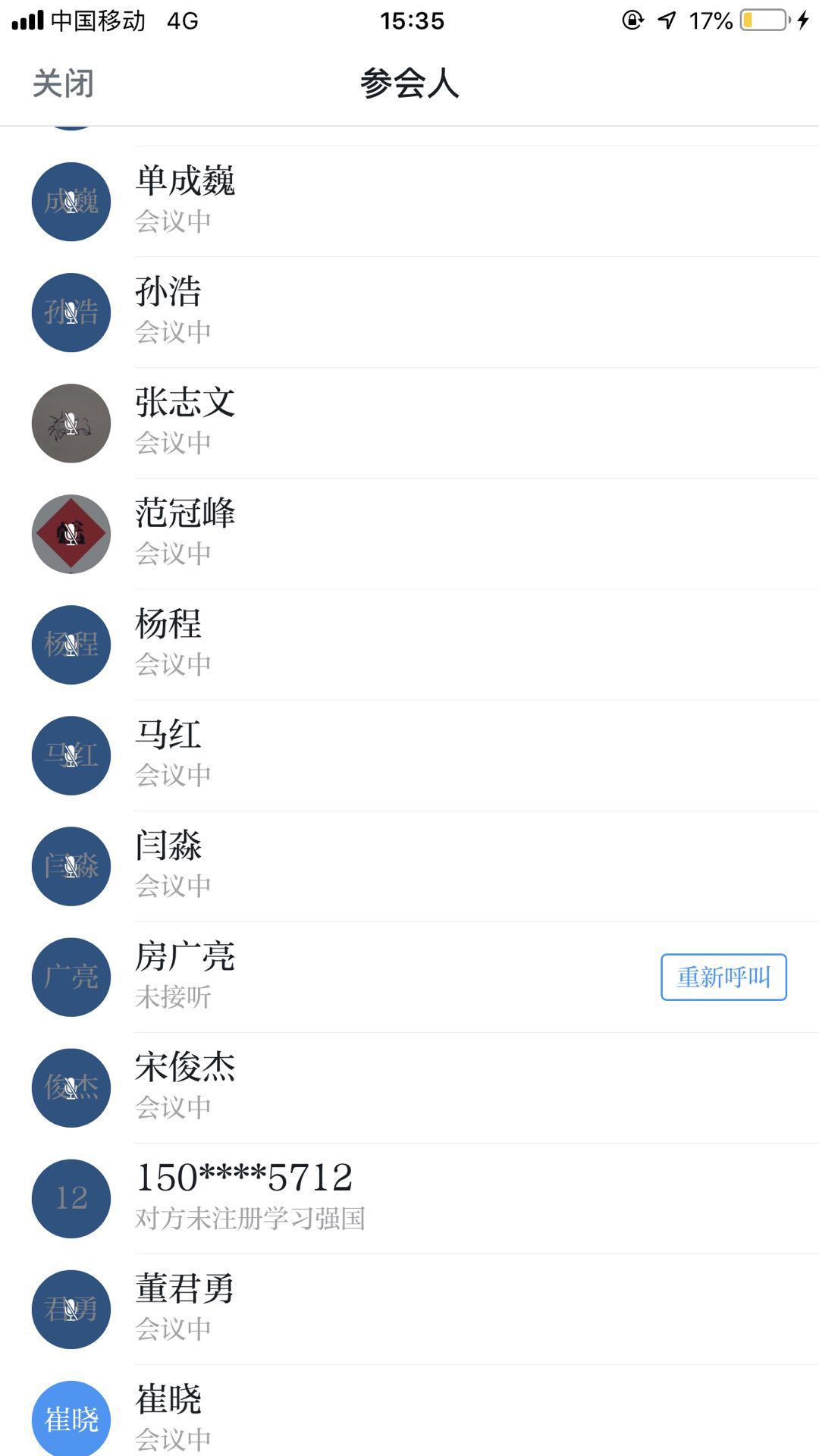Open participant 马红
The image size is (819, 1456).
pos(409,755)
